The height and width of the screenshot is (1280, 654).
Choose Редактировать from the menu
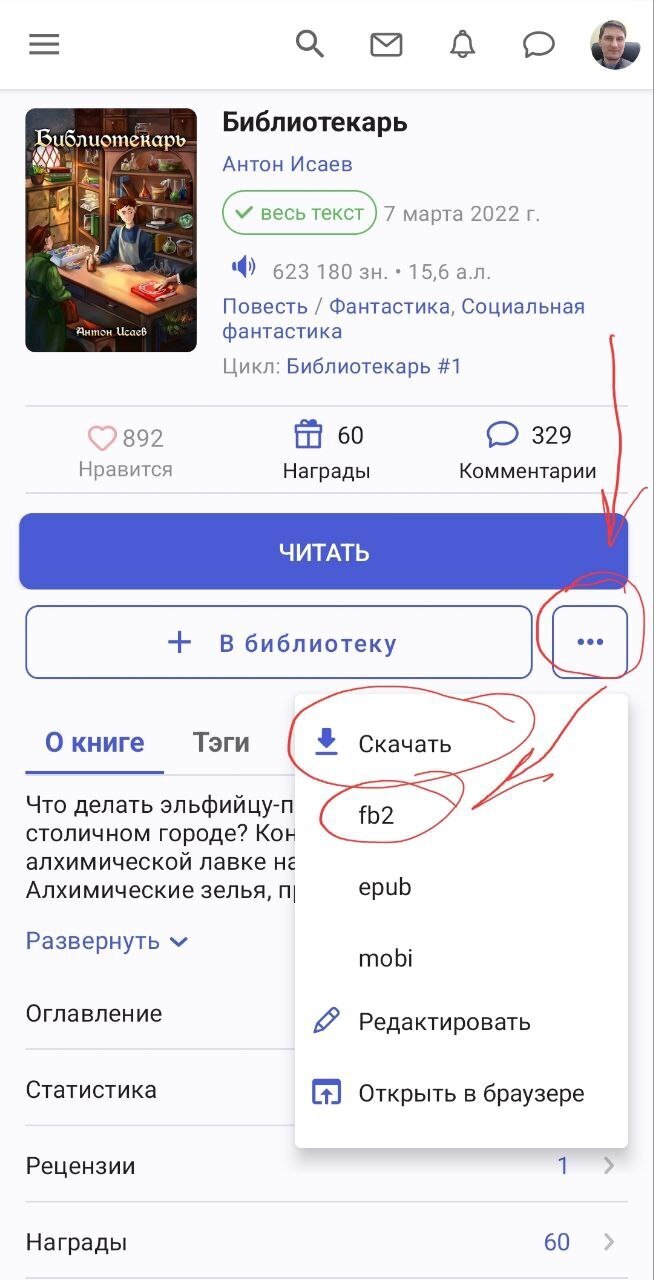click(x=444, y=1022)
